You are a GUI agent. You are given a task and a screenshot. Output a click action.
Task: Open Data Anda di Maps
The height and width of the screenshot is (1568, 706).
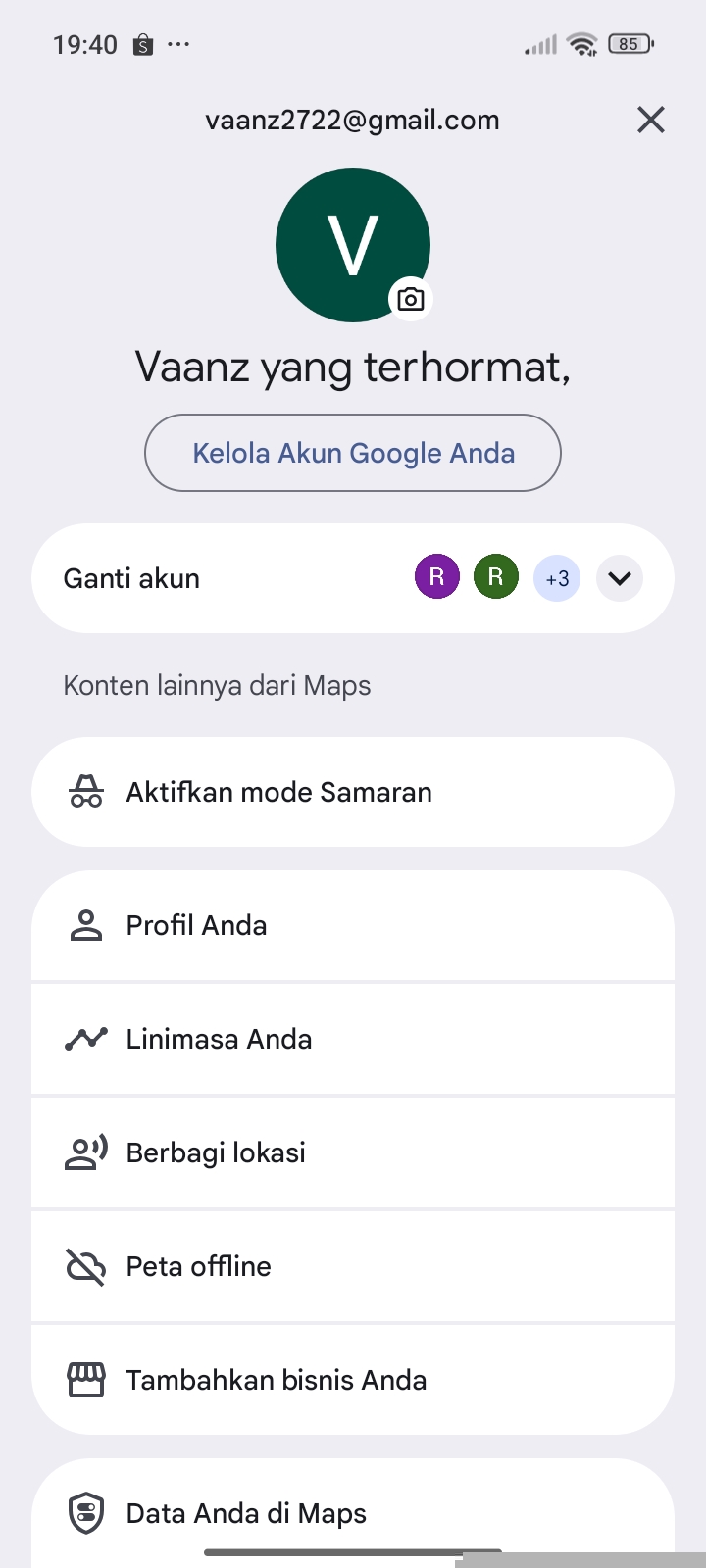coord(353,1513)
